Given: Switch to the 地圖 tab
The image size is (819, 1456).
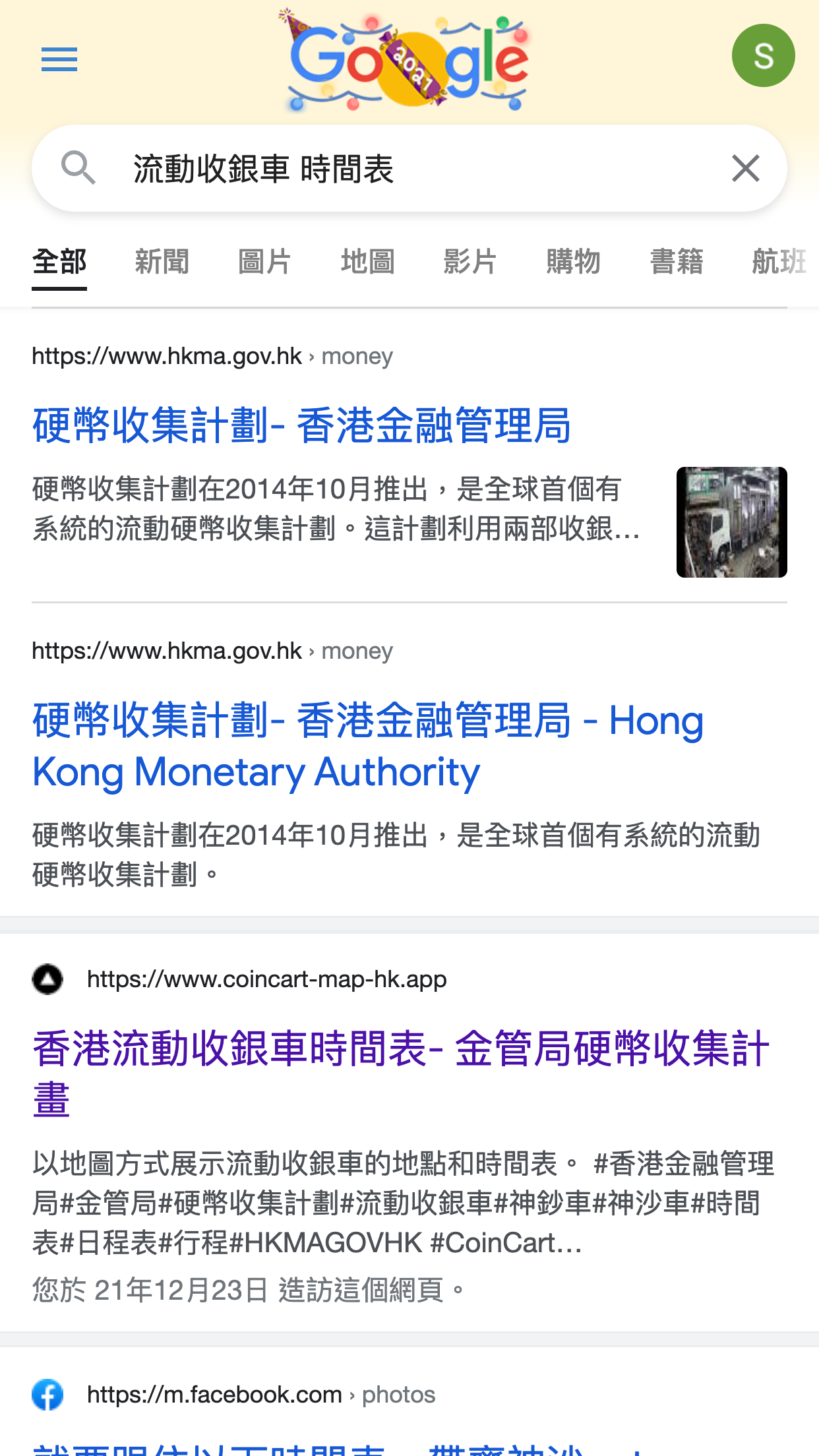Looking at the screenshot, I should click(367, 262).
